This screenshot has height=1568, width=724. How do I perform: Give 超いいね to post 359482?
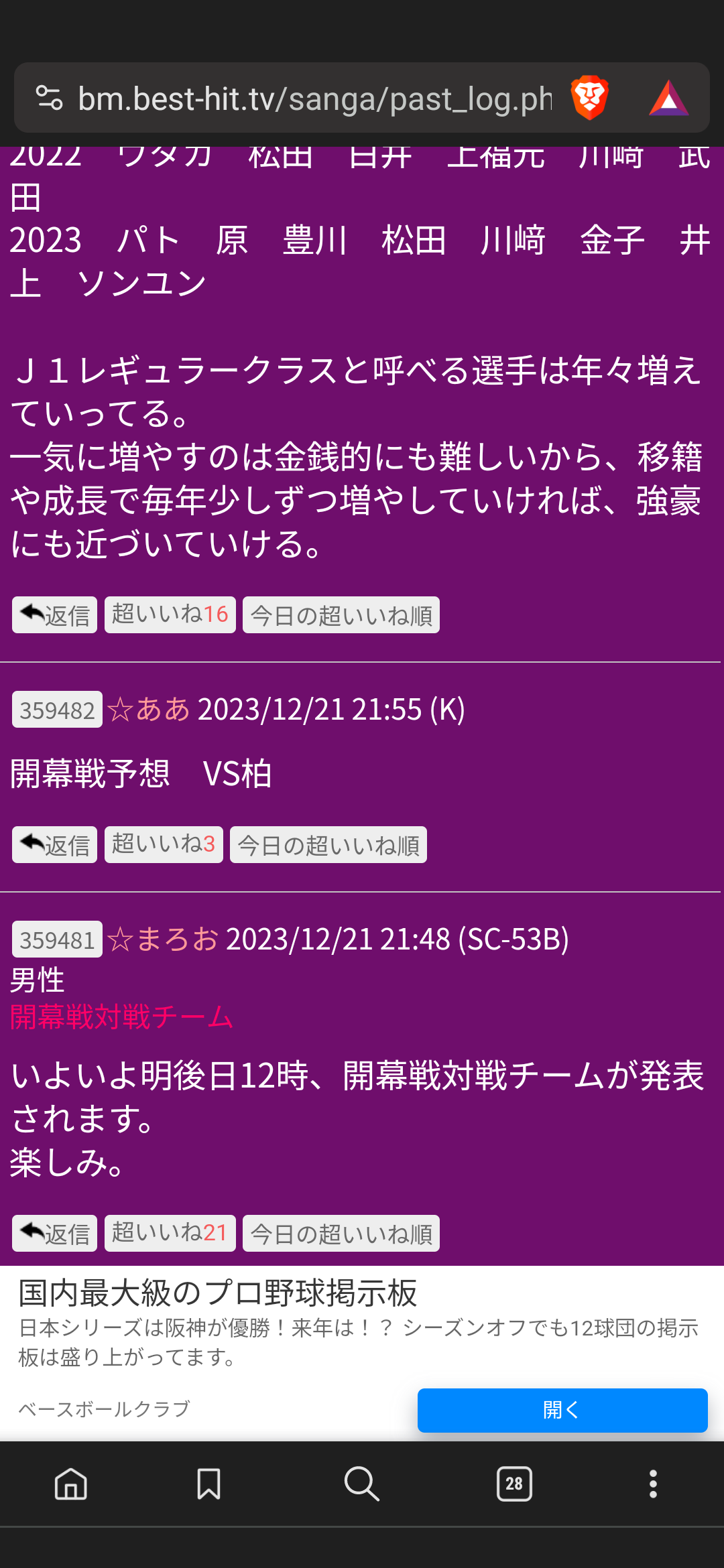164,845
